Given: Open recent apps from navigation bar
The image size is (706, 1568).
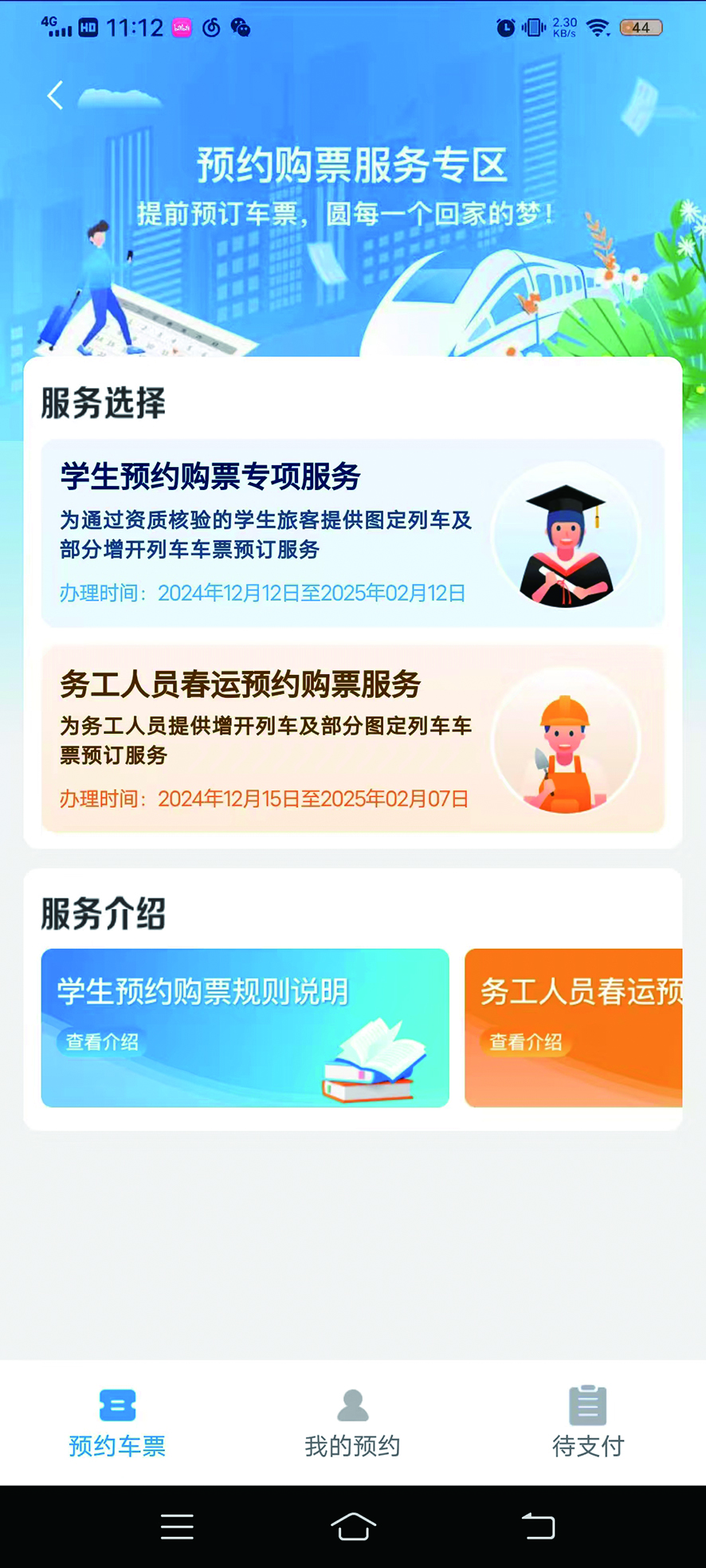Looking at the screenshot, I should click(x=177, y=1527).
